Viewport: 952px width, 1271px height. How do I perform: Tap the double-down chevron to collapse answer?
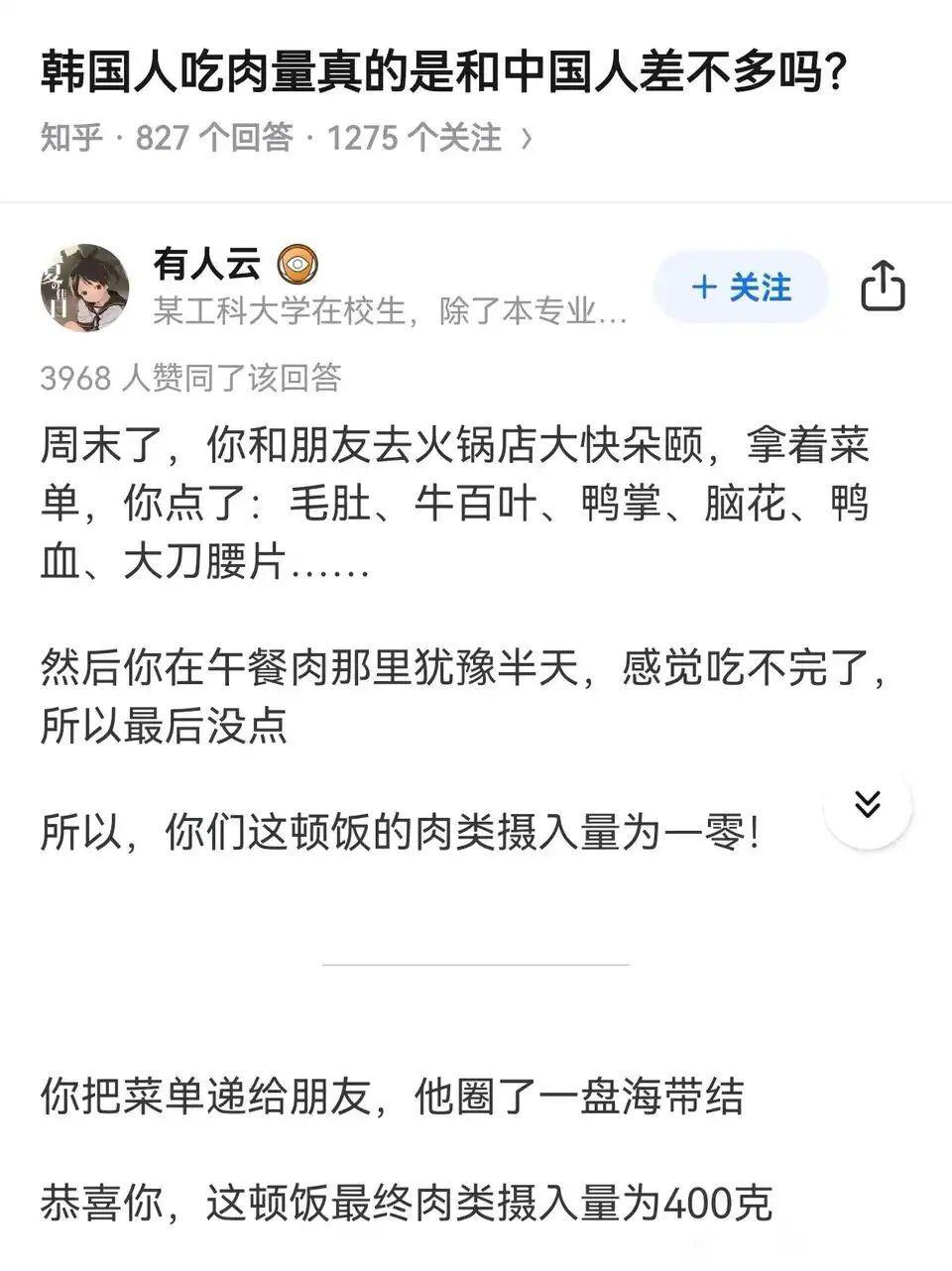coord(867,807)
